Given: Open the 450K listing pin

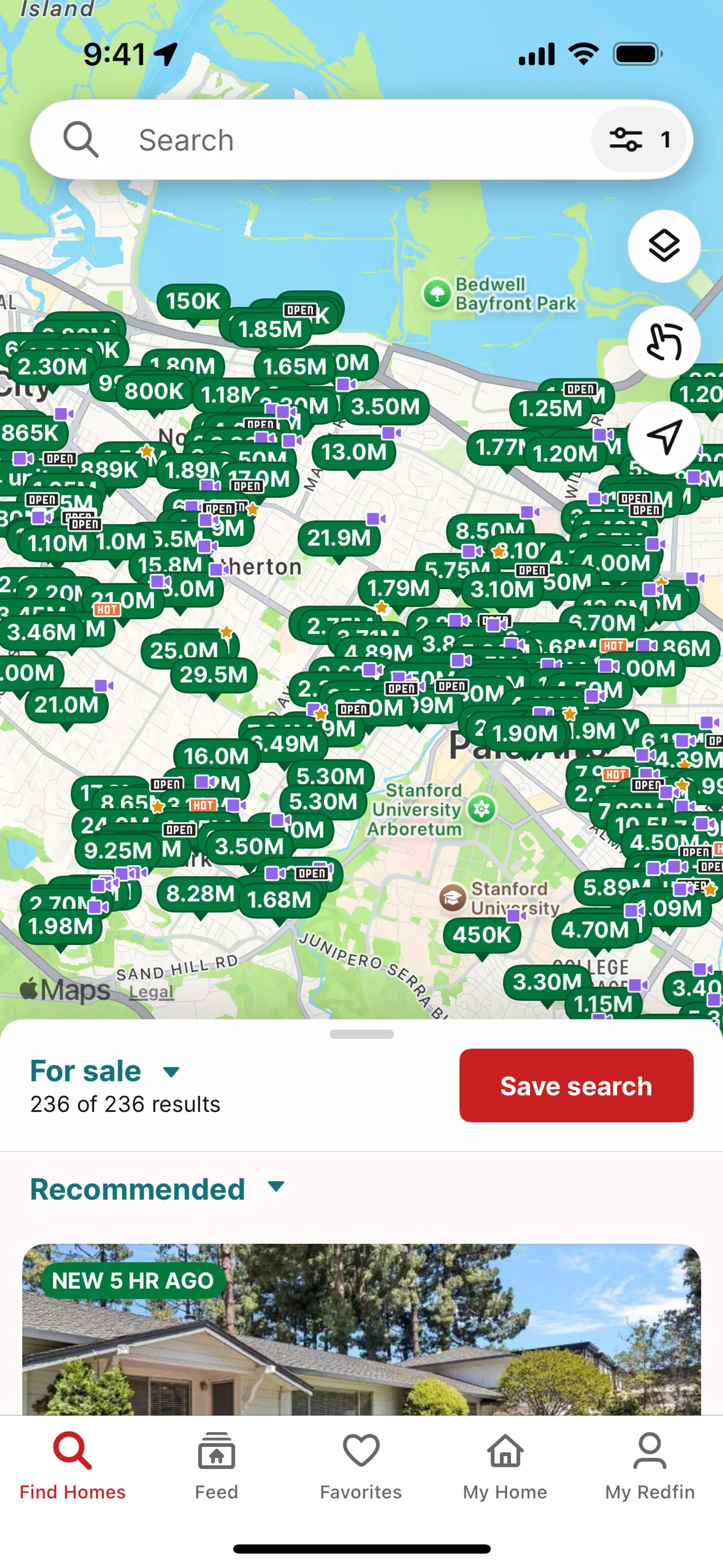Looking at the screenshot, I should [x=481, y=934].
